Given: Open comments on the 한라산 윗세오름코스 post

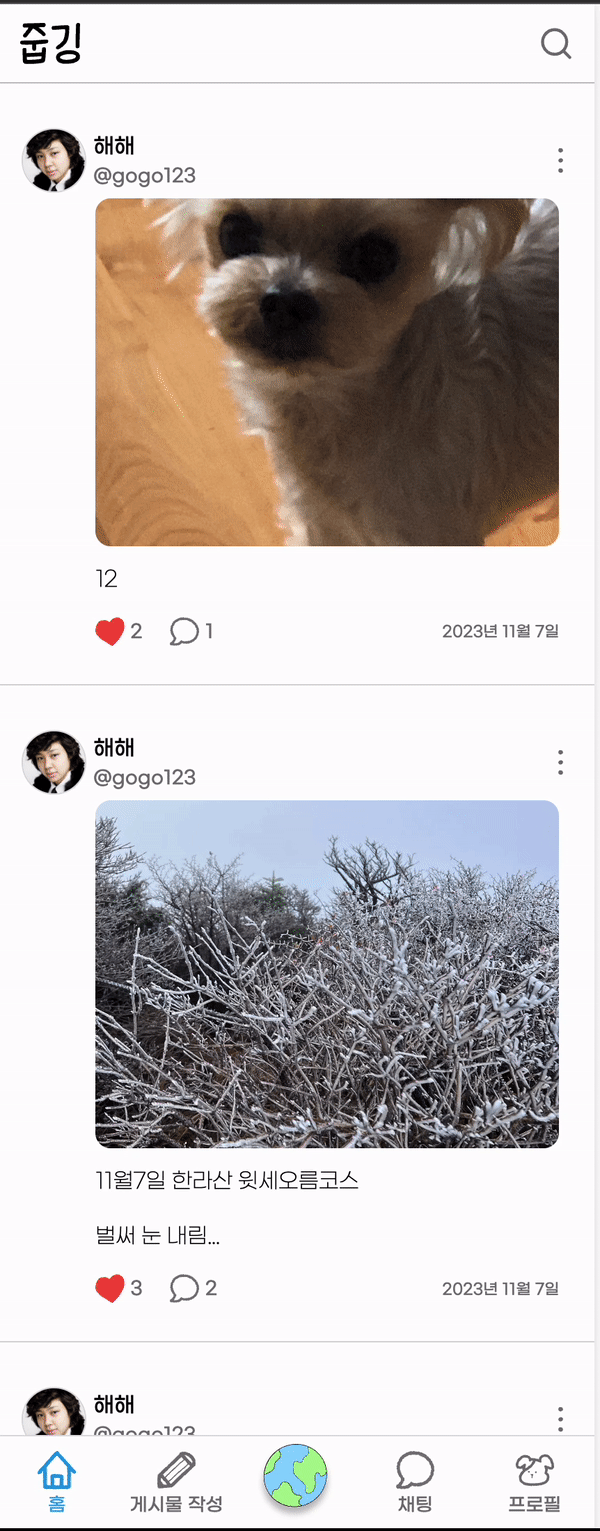Looking at the screenshot, I should point(184,1288).
